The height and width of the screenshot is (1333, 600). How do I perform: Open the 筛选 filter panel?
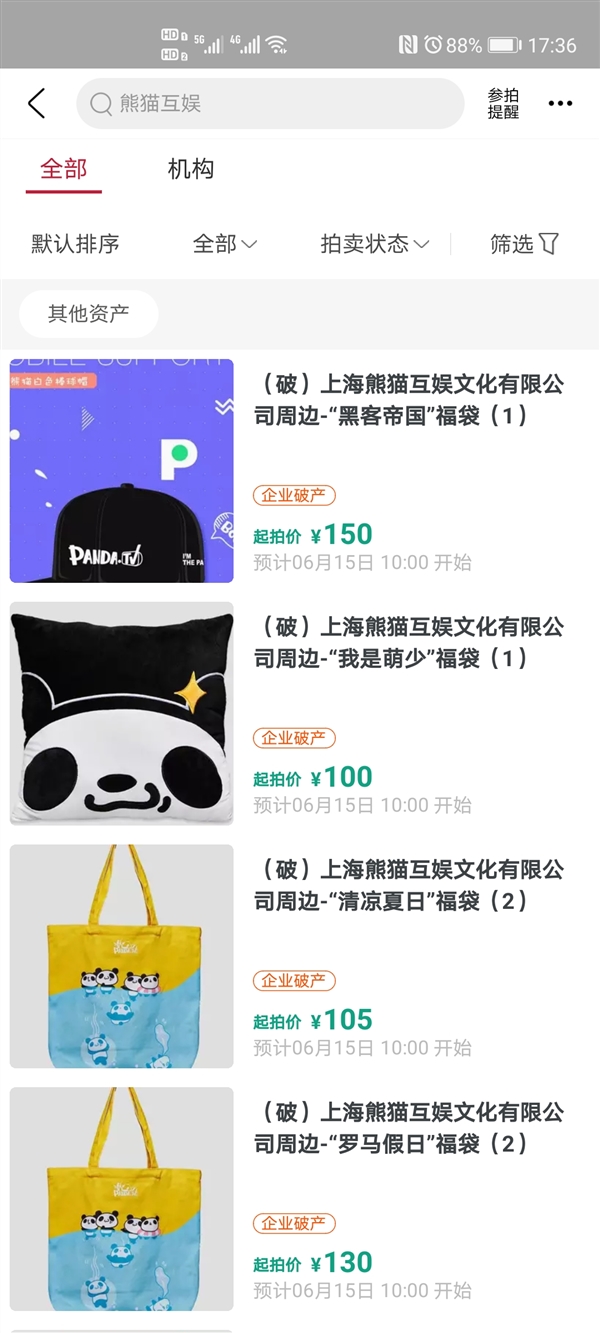[524, 243]
